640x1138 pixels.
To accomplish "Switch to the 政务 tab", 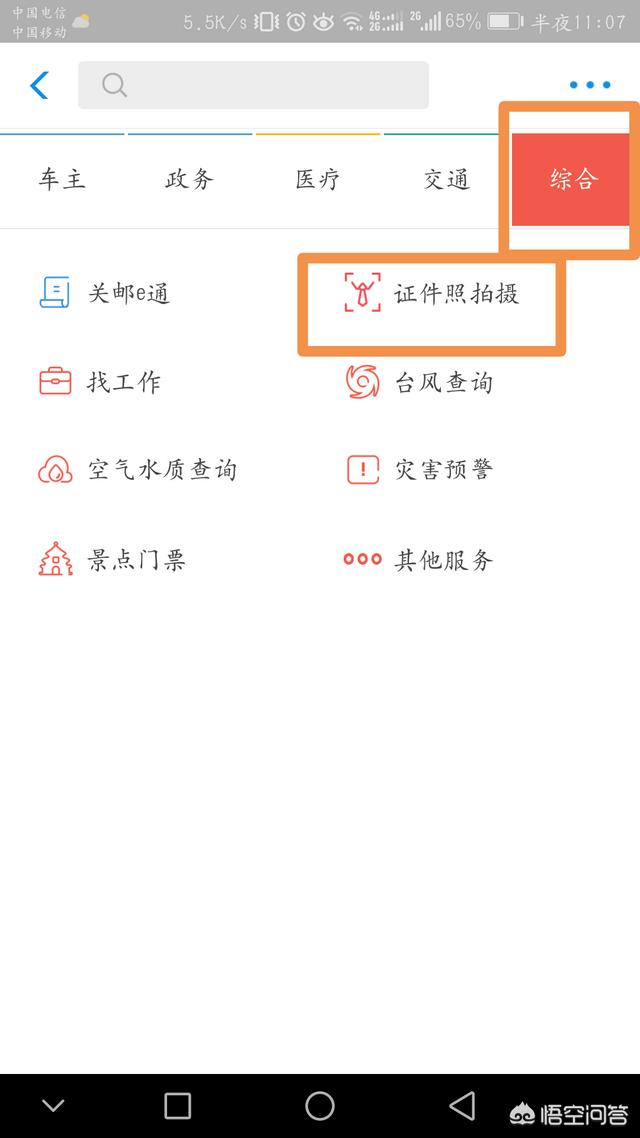I will [189, 179].
